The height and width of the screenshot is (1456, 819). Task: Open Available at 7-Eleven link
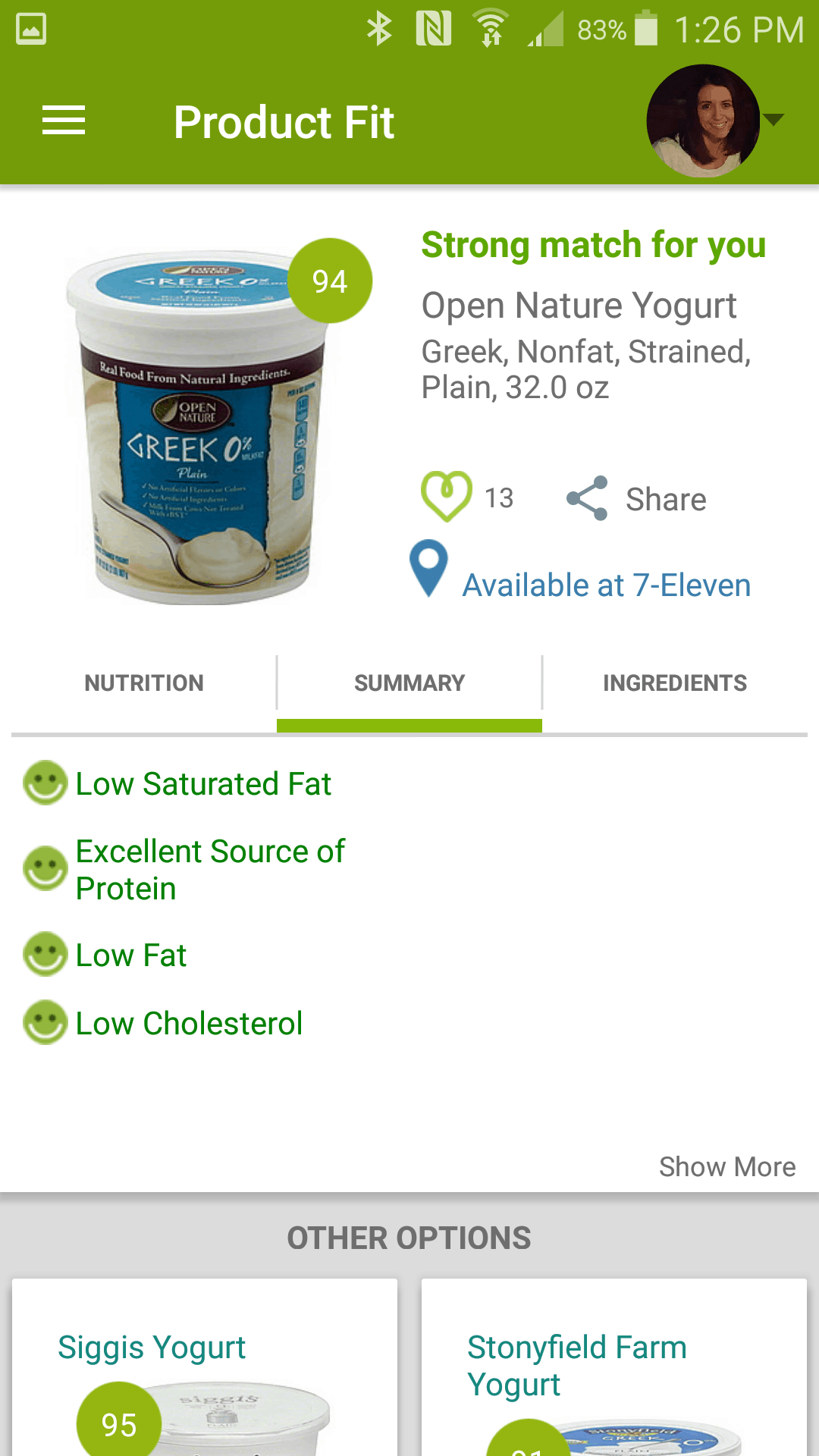coord(607,585)
